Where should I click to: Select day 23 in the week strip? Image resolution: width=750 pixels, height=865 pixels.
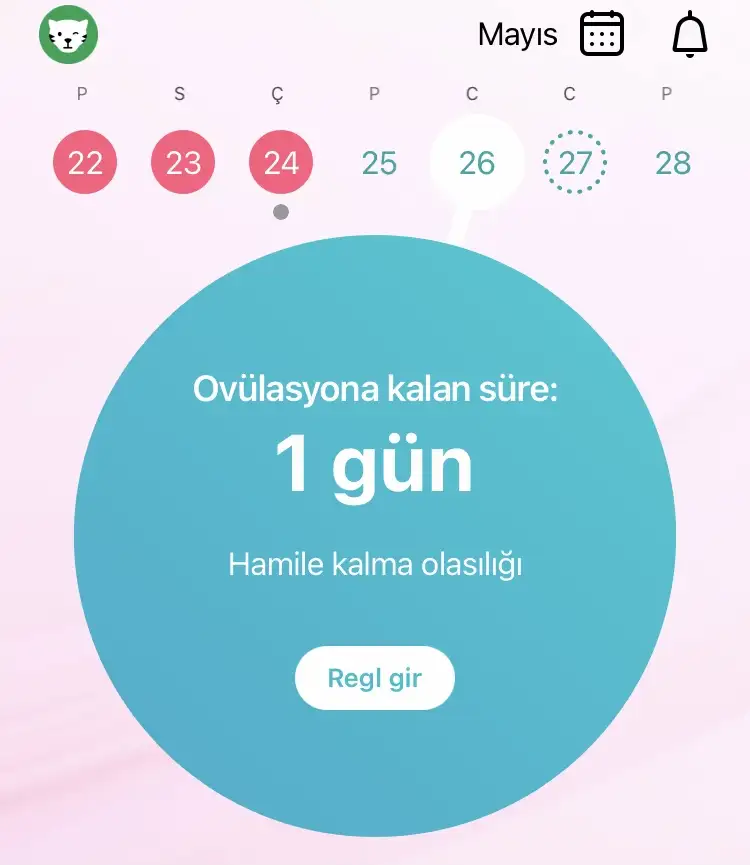click(183, 162)
